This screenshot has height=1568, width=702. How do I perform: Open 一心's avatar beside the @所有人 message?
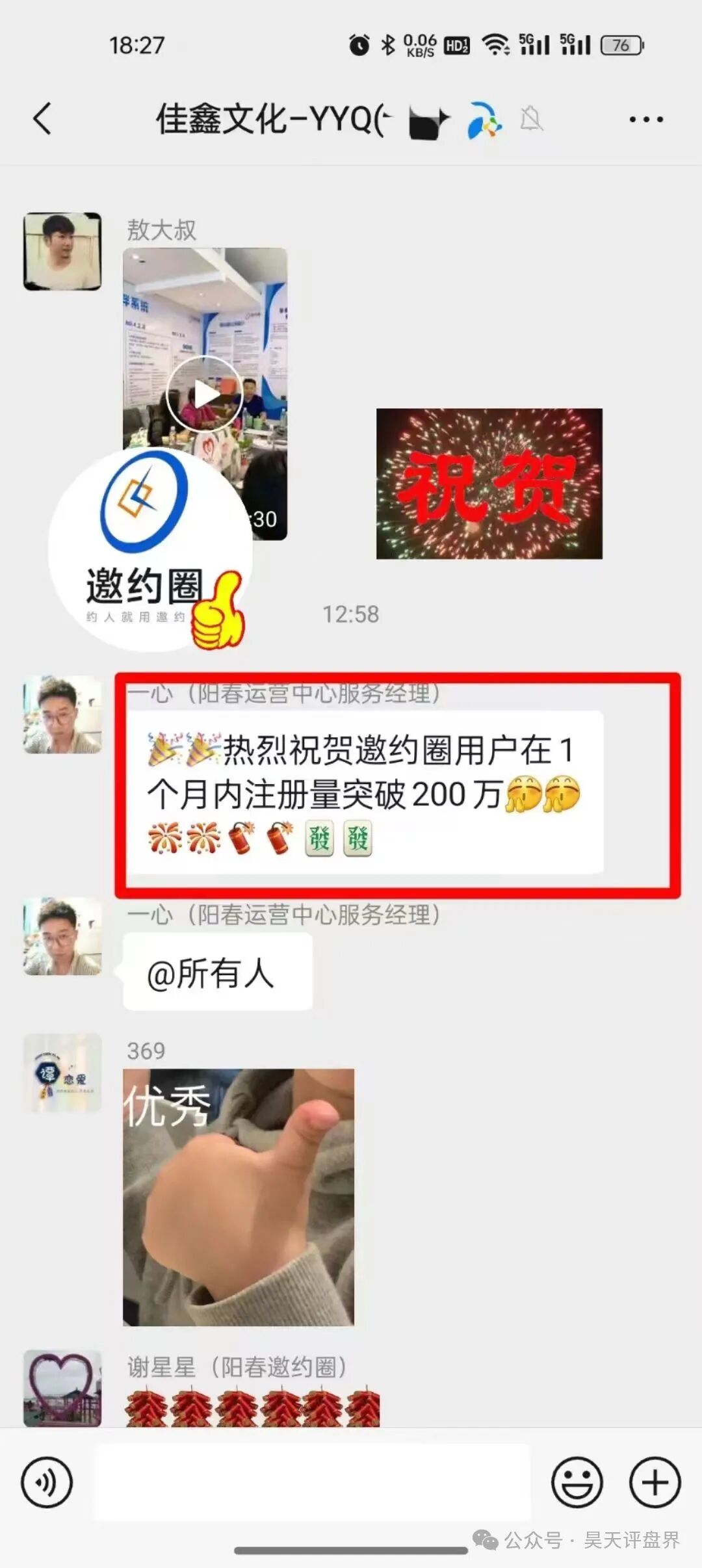tap(62, 936)
